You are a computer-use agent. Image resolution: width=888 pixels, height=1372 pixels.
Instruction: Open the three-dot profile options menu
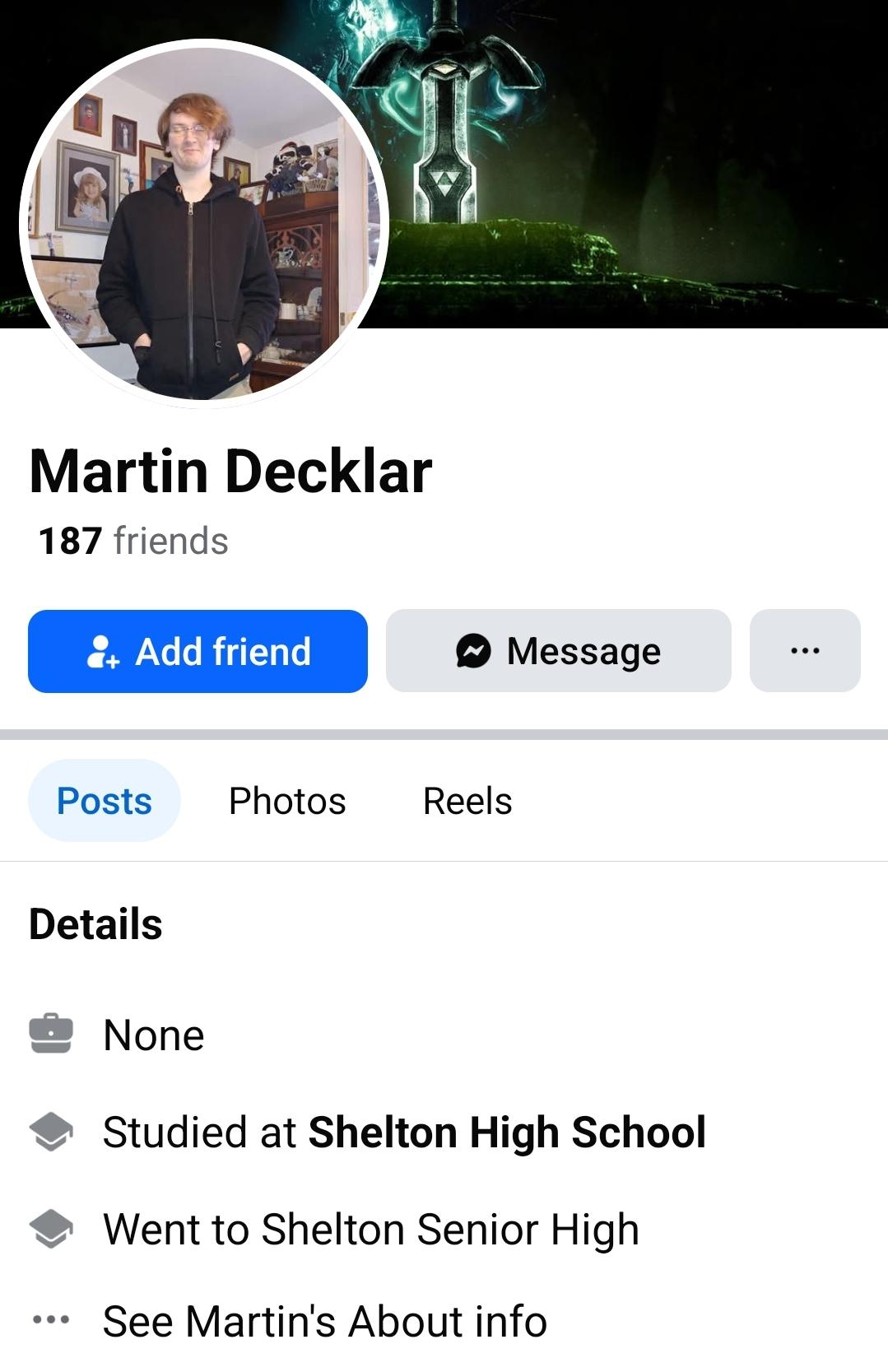click(804, 651)
